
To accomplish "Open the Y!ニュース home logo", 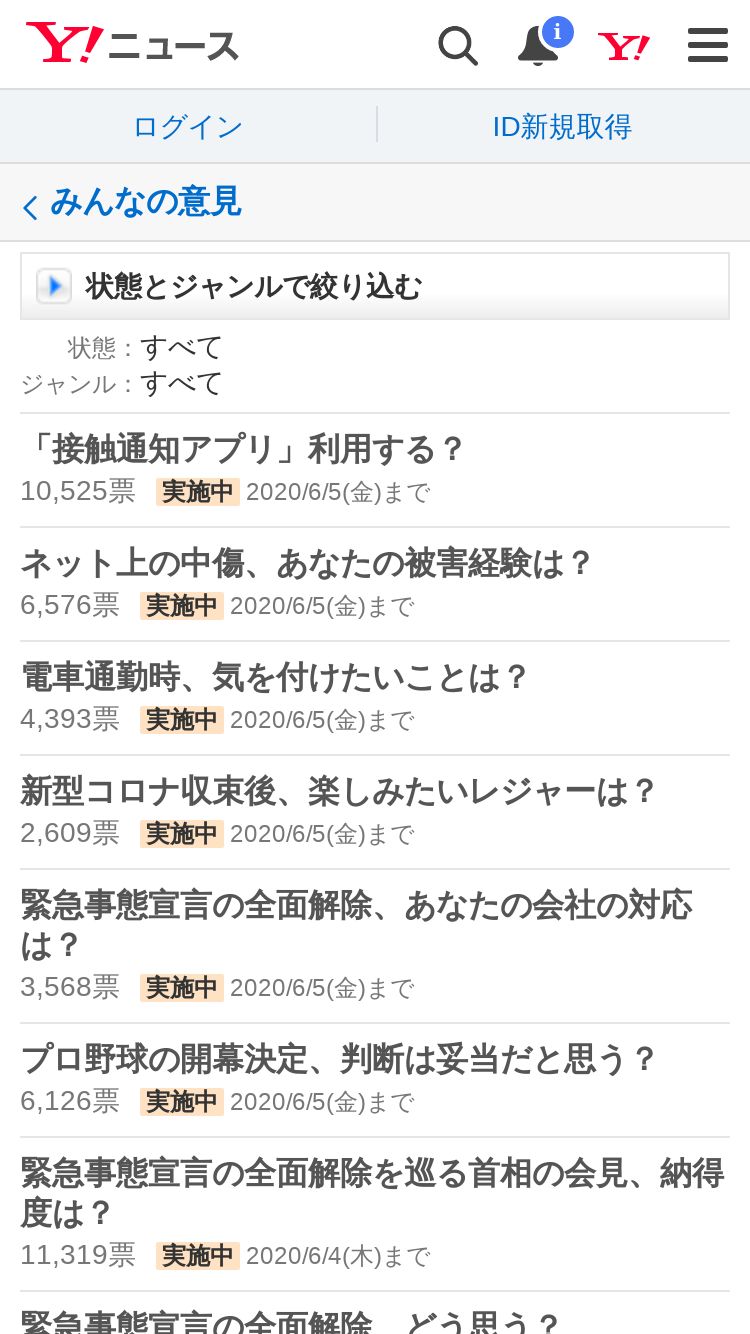I will 132,45.
